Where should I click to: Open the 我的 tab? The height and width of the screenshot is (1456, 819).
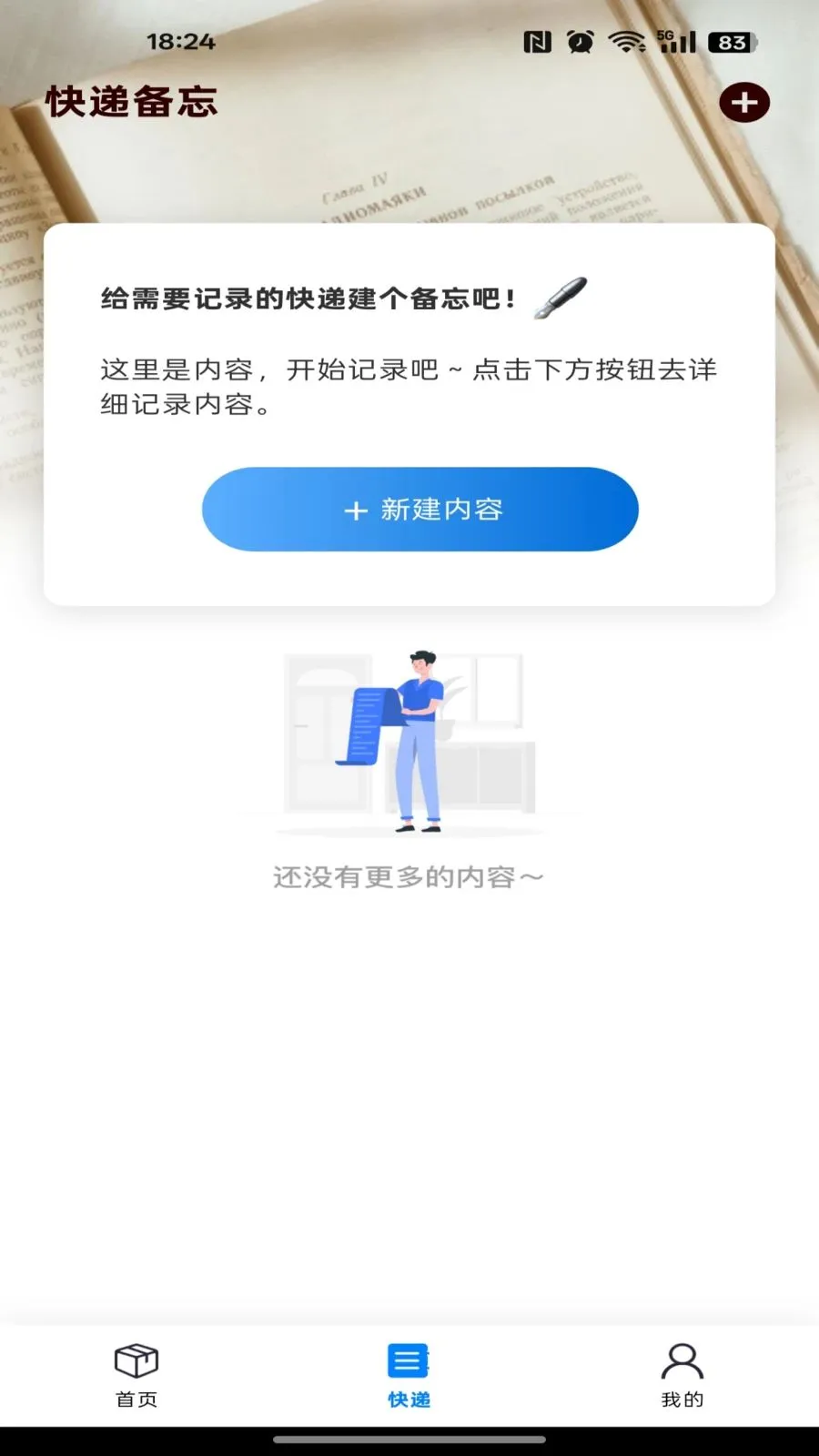tap(682, 1375)
